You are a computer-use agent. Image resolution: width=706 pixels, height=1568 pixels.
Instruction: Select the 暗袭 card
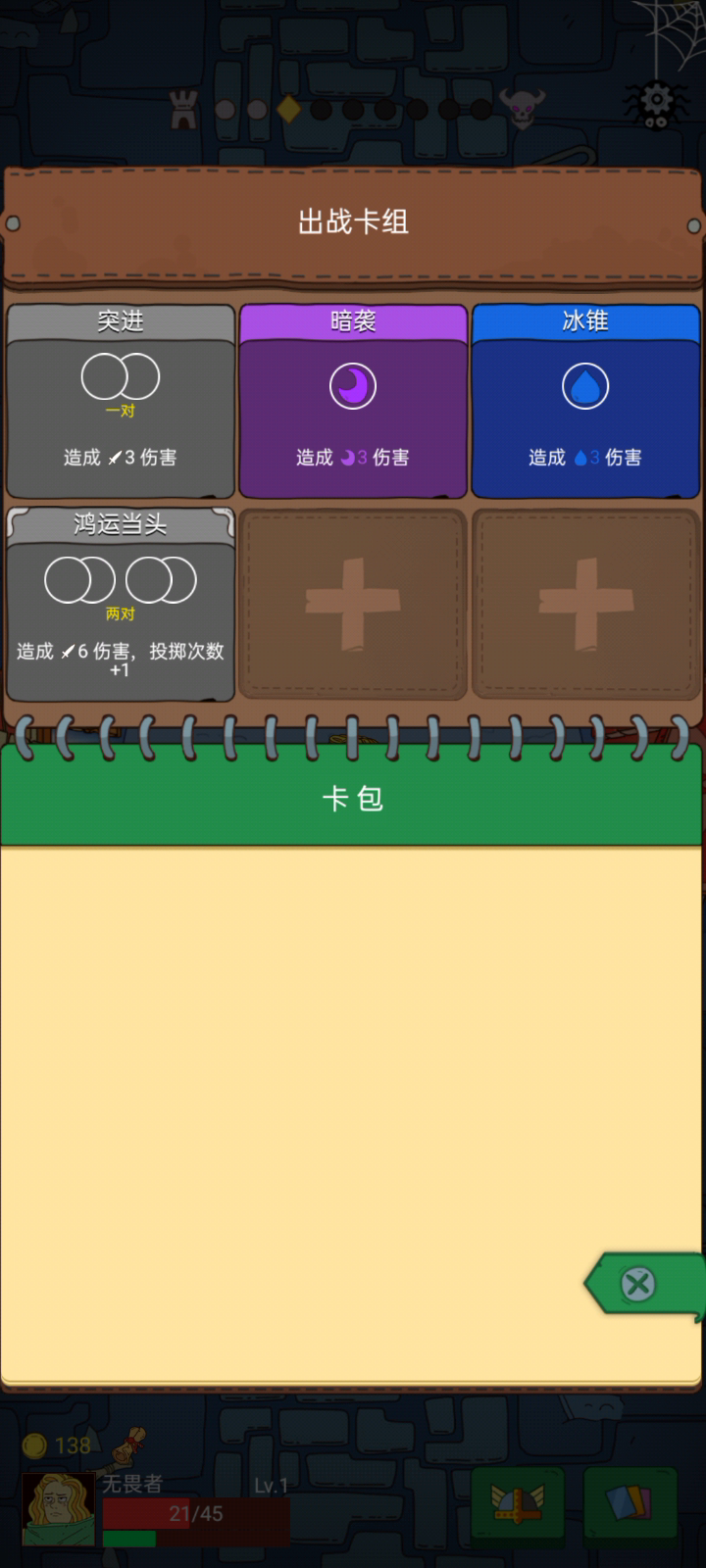pyautogui.click(x=353, y=402)
